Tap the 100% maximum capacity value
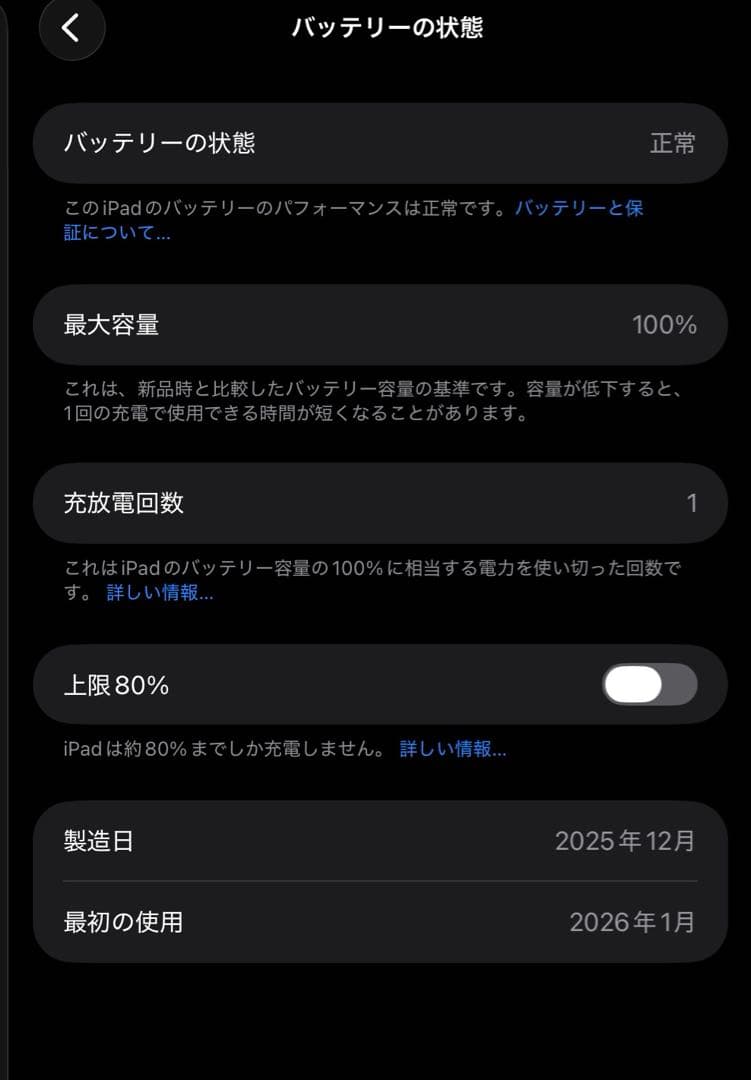Screen dimensions: 751x1080 point(666,324)
